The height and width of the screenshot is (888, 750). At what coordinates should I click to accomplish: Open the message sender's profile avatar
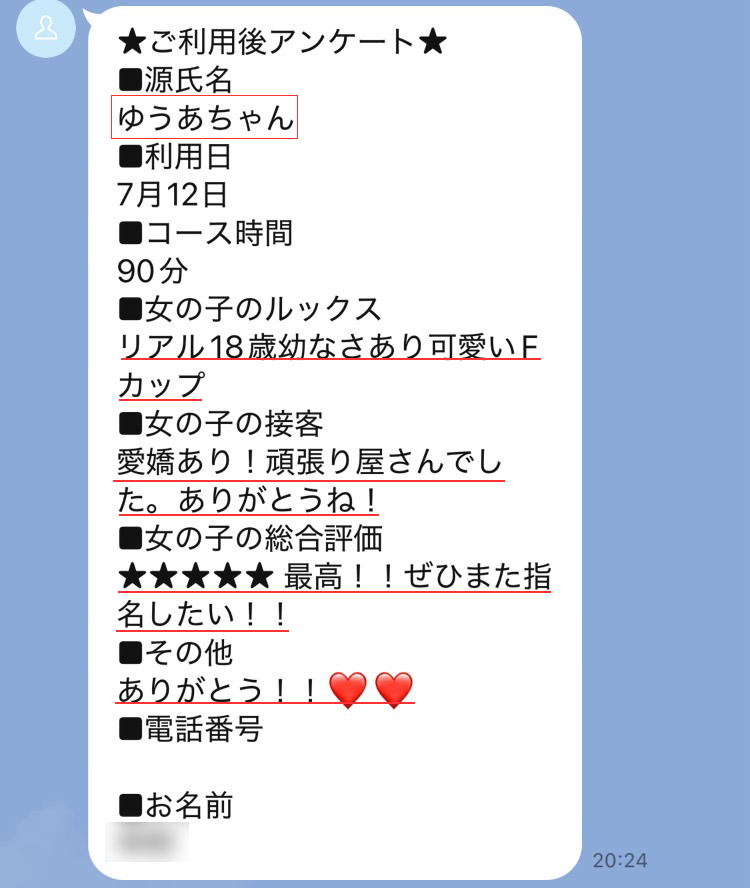[46, 29]
